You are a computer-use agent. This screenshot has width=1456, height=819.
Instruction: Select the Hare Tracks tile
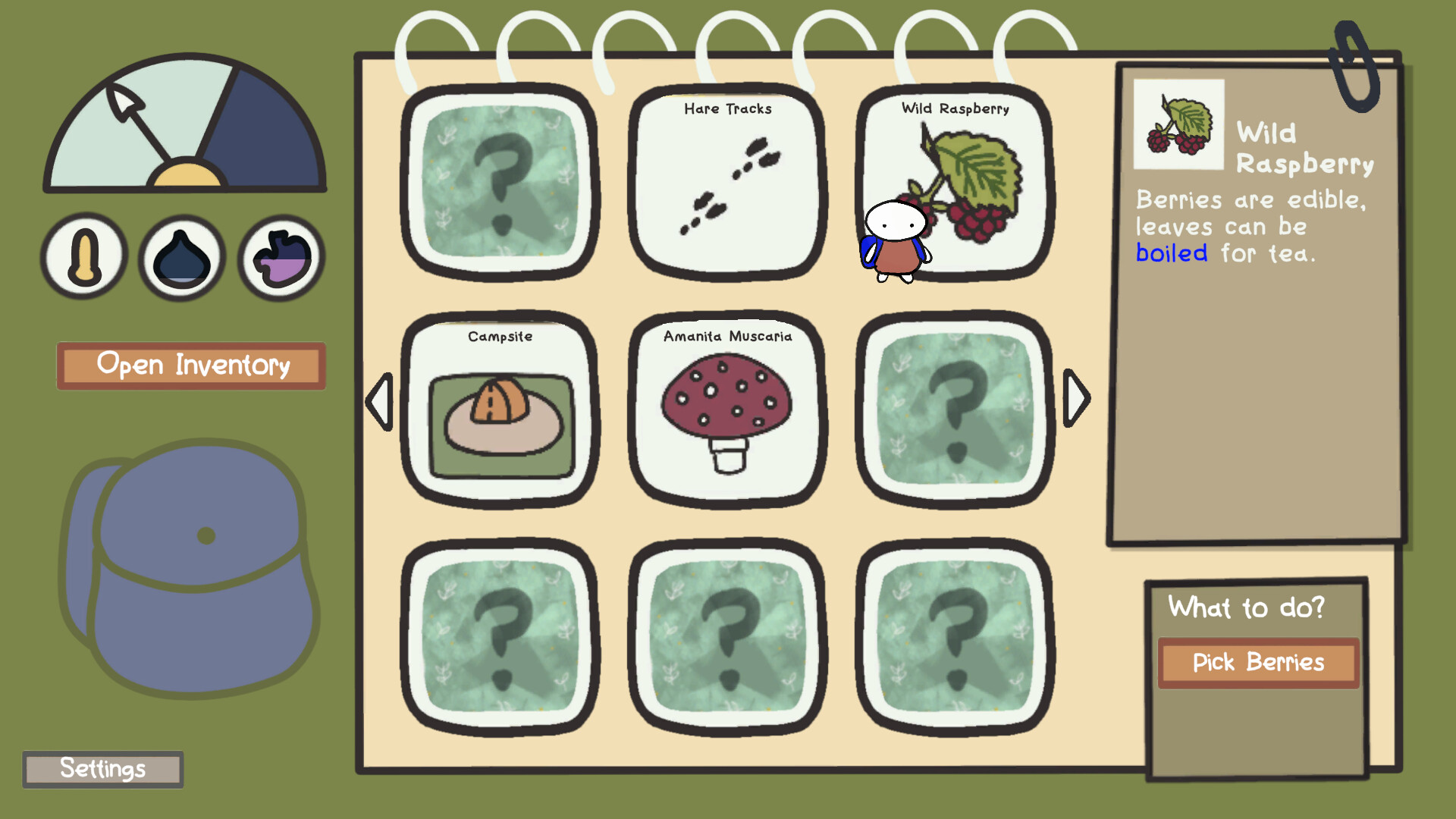point(727,182)
